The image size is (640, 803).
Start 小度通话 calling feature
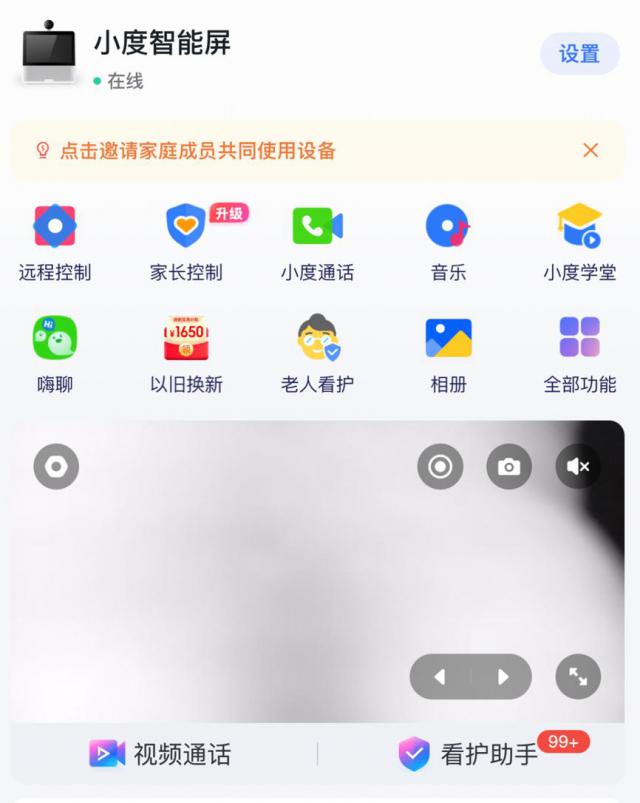pyautogui.click(x=317, y=243)
